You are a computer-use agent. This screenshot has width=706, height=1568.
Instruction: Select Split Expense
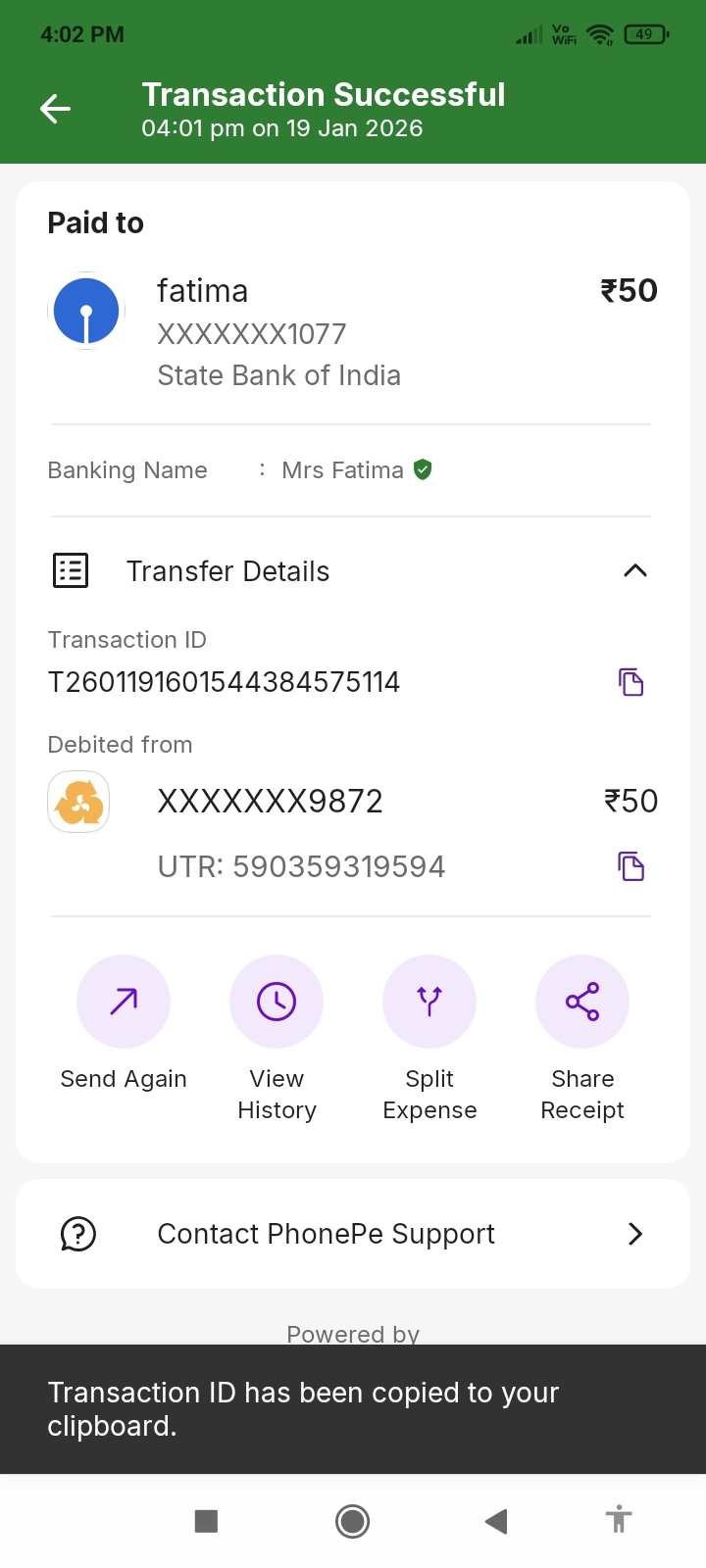click(x=429, y=1002)
